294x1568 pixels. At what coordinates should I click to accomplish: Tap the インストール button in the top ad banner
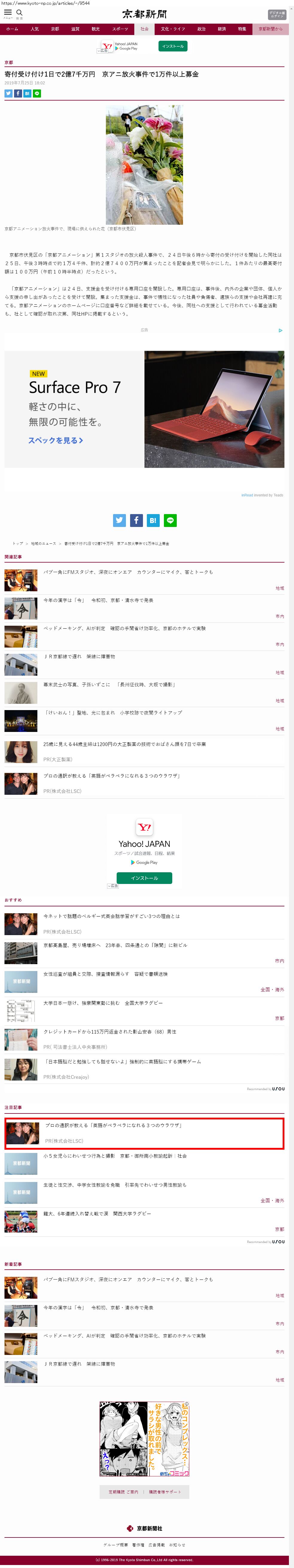173,46
